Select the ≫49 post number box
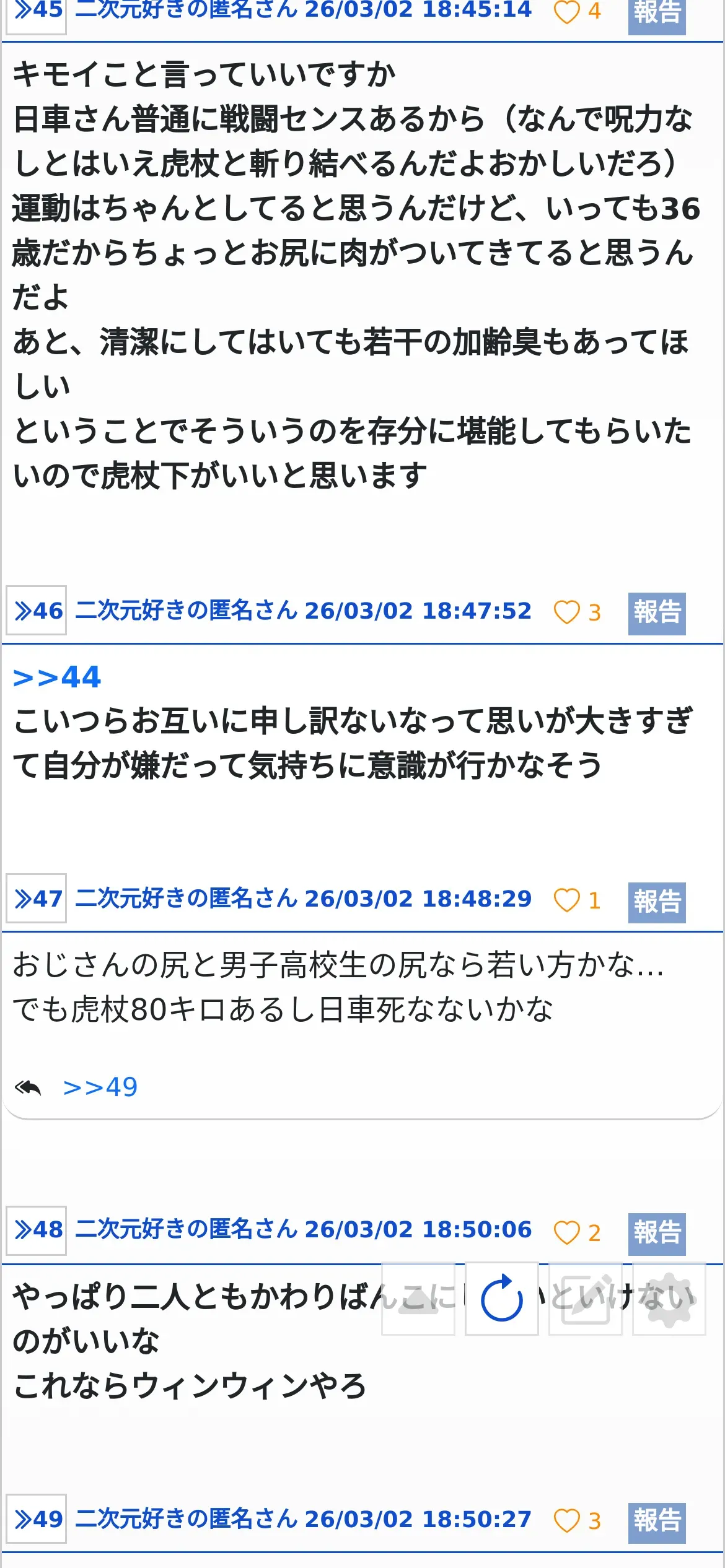The height and width of the screenshot is (1568, 725). (x=37, y=1519)
